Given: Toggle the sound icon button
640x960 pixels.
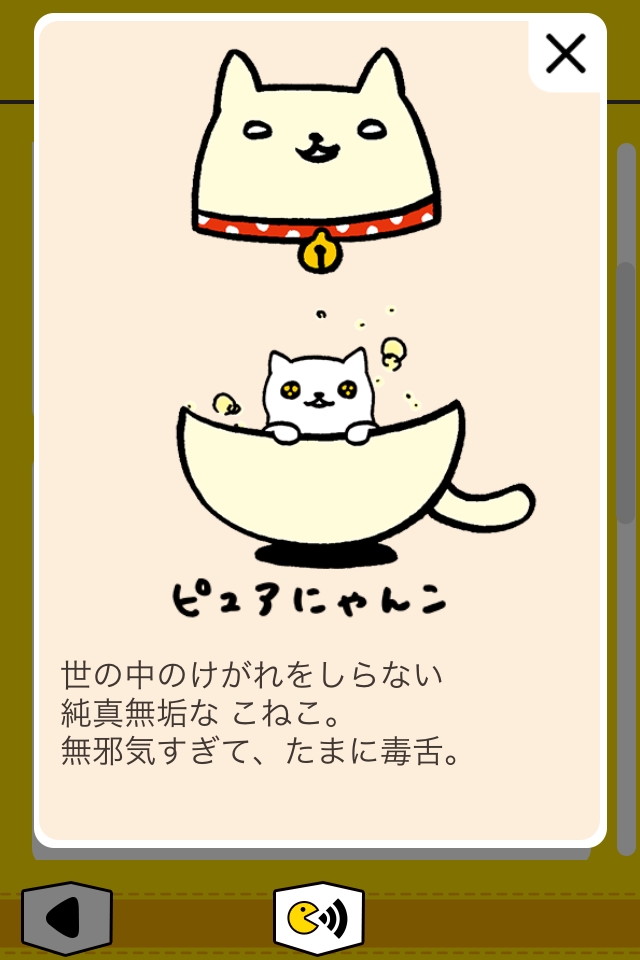Looking at the screenshot, I should 318,917.
